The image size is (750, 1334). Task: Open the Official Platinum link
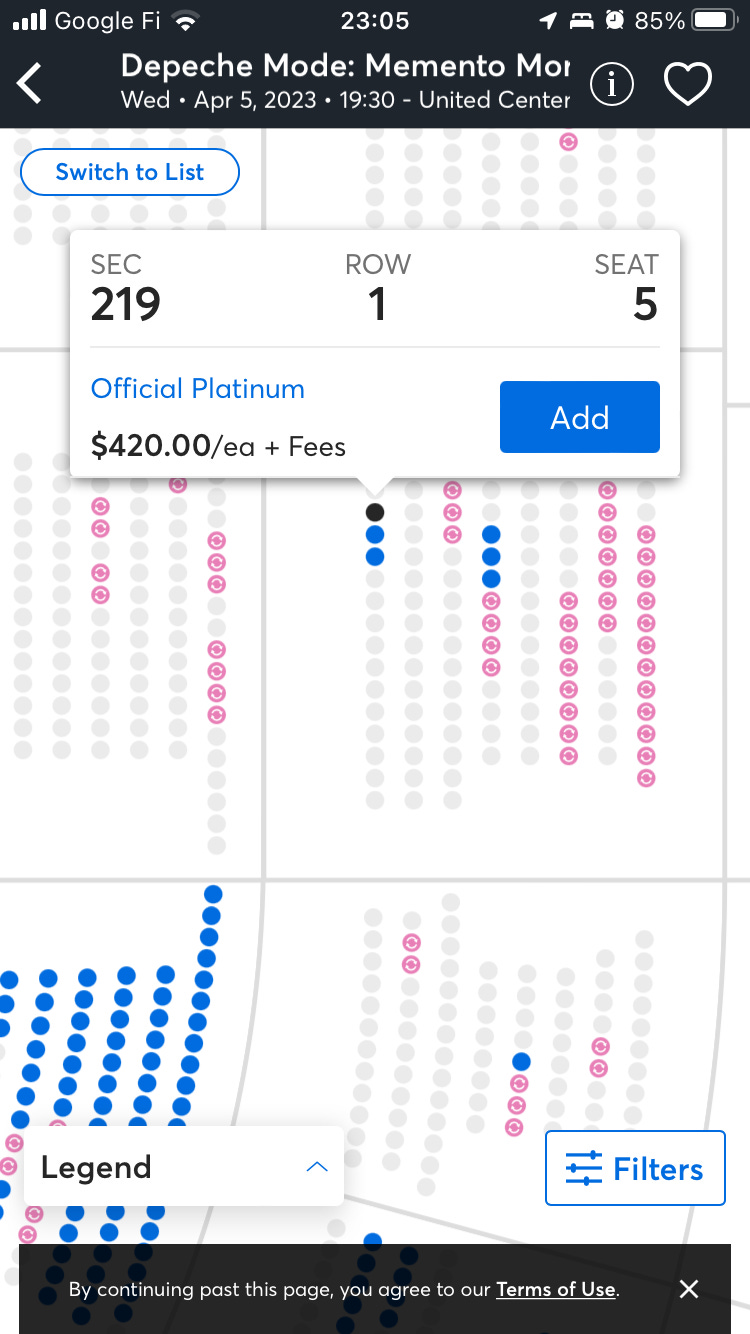tap(198, 389)
